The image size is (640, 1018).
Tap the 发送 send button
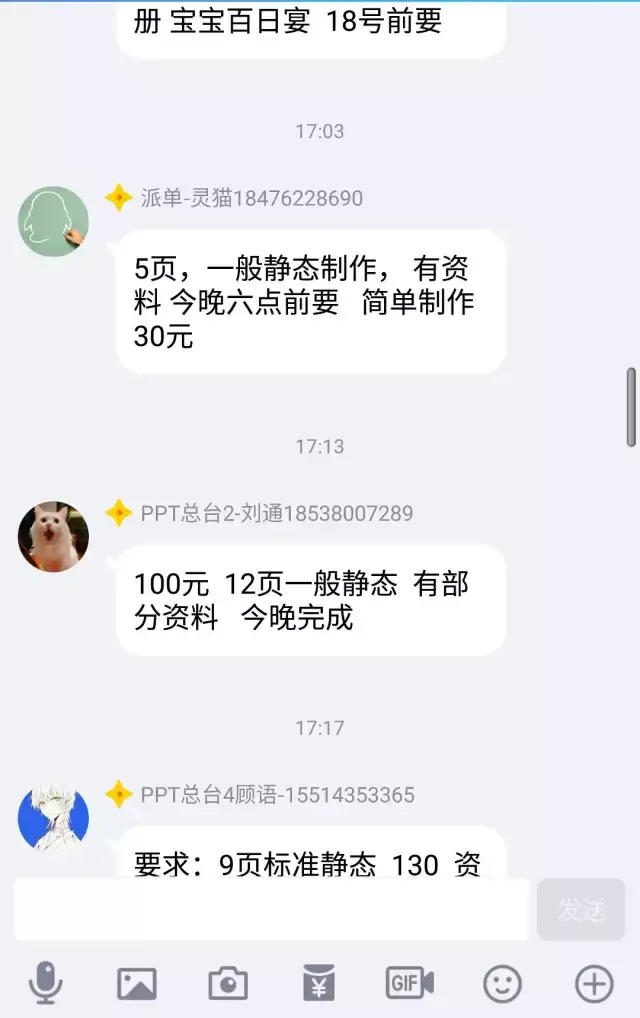click(581, 910)
